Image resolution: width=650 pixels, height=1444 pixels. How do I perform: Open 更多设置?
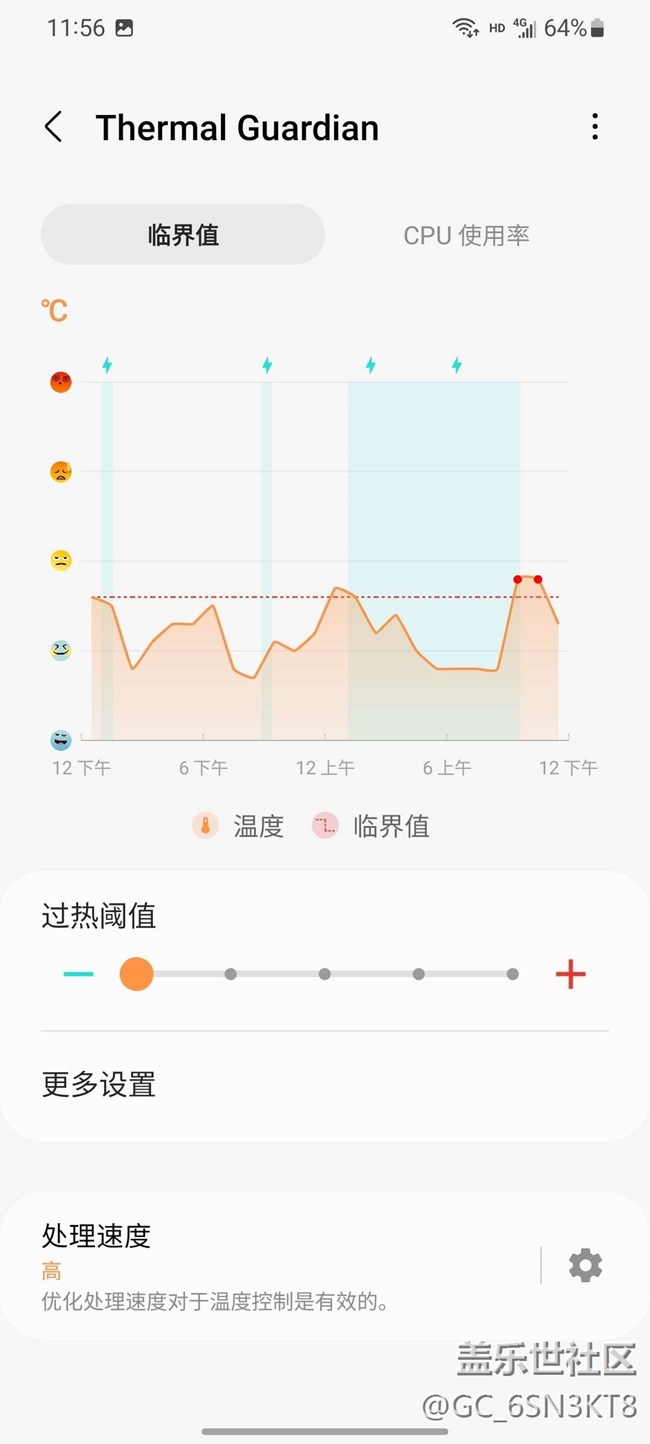(99, 1084)
